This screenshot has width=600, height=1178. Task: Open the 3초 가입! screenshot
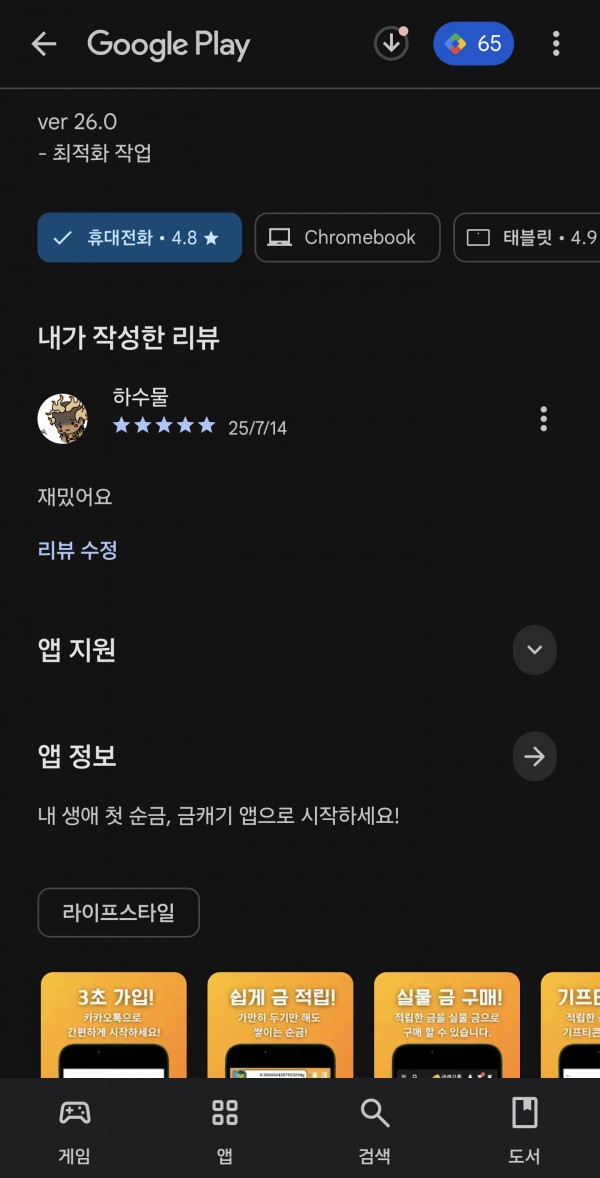pyautogui.click(x=114, y=1025)
